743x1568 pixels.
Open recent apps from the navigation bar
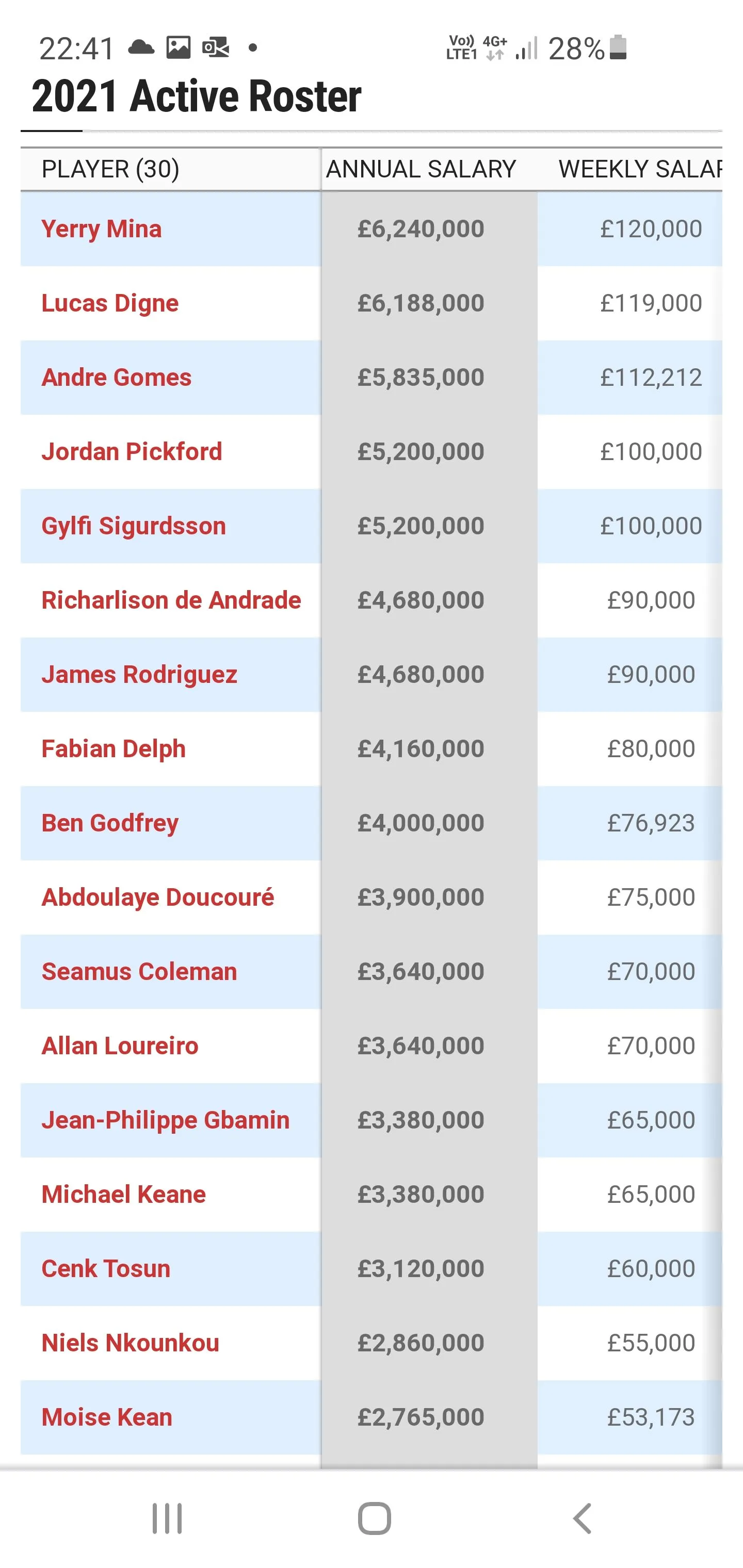(x=167, y=1518)
